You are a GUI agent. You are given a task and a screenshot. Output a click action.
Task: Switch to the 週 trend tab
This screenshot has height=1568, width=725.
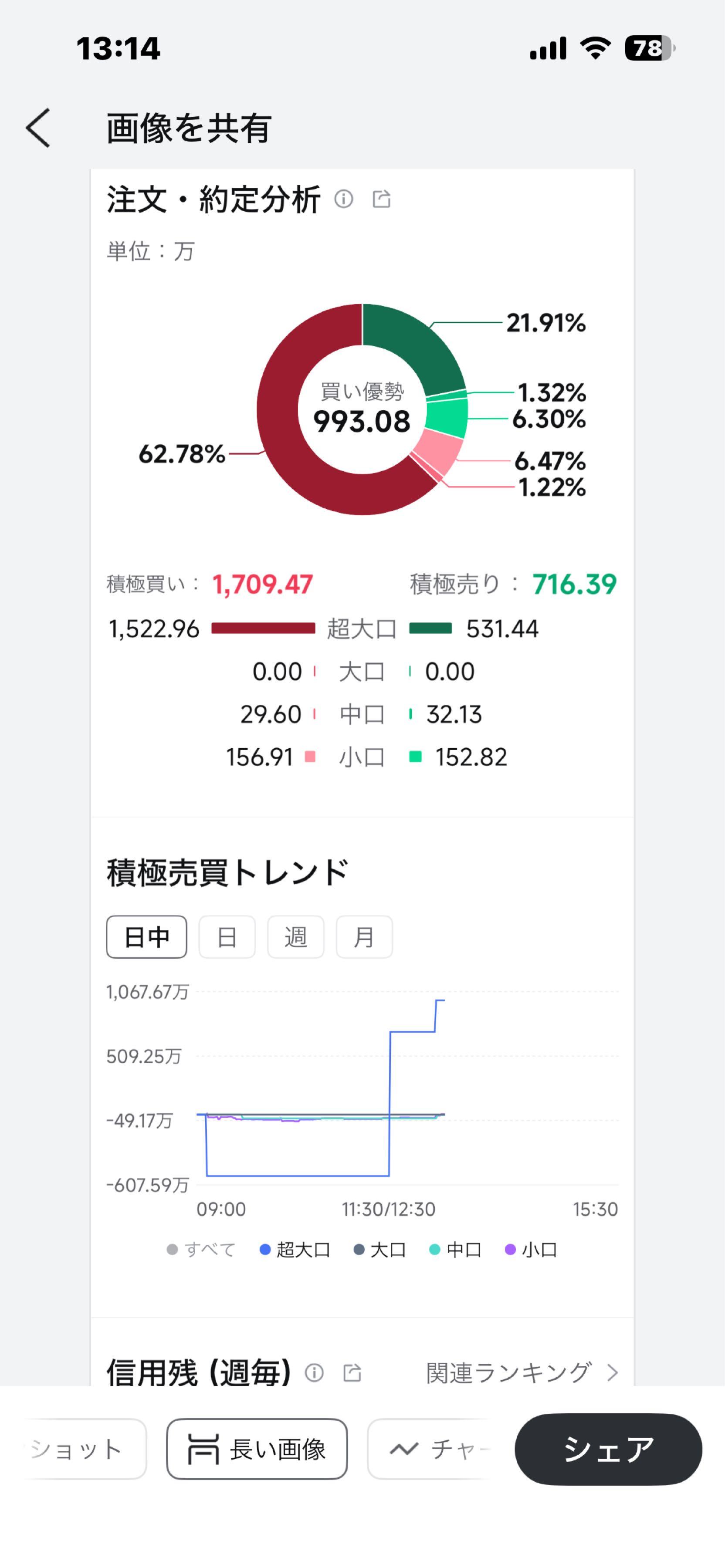coord(296,937)
